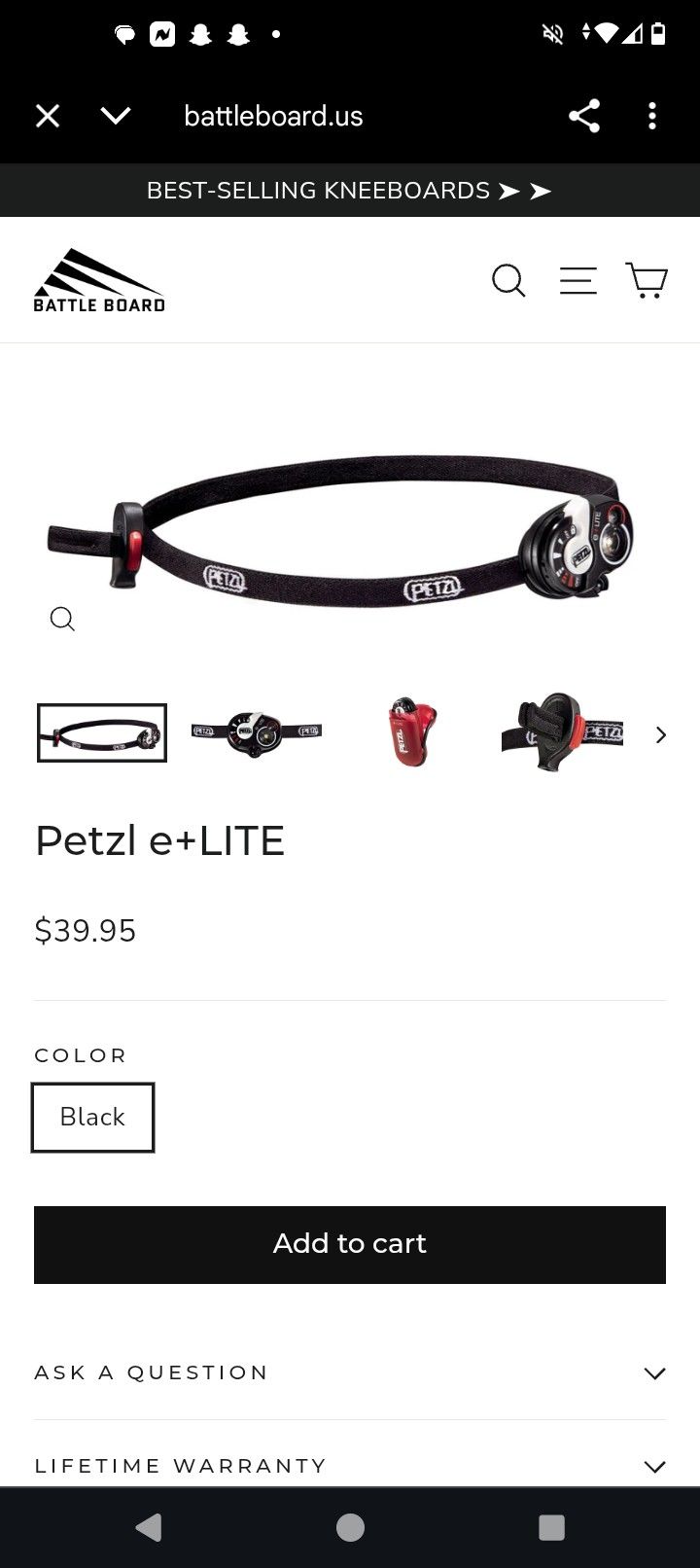Viewport: 700px width, 1568px height.
Task: Expand the Ask a Question section
Action: pyautogui.click(x=350, y=1372)
